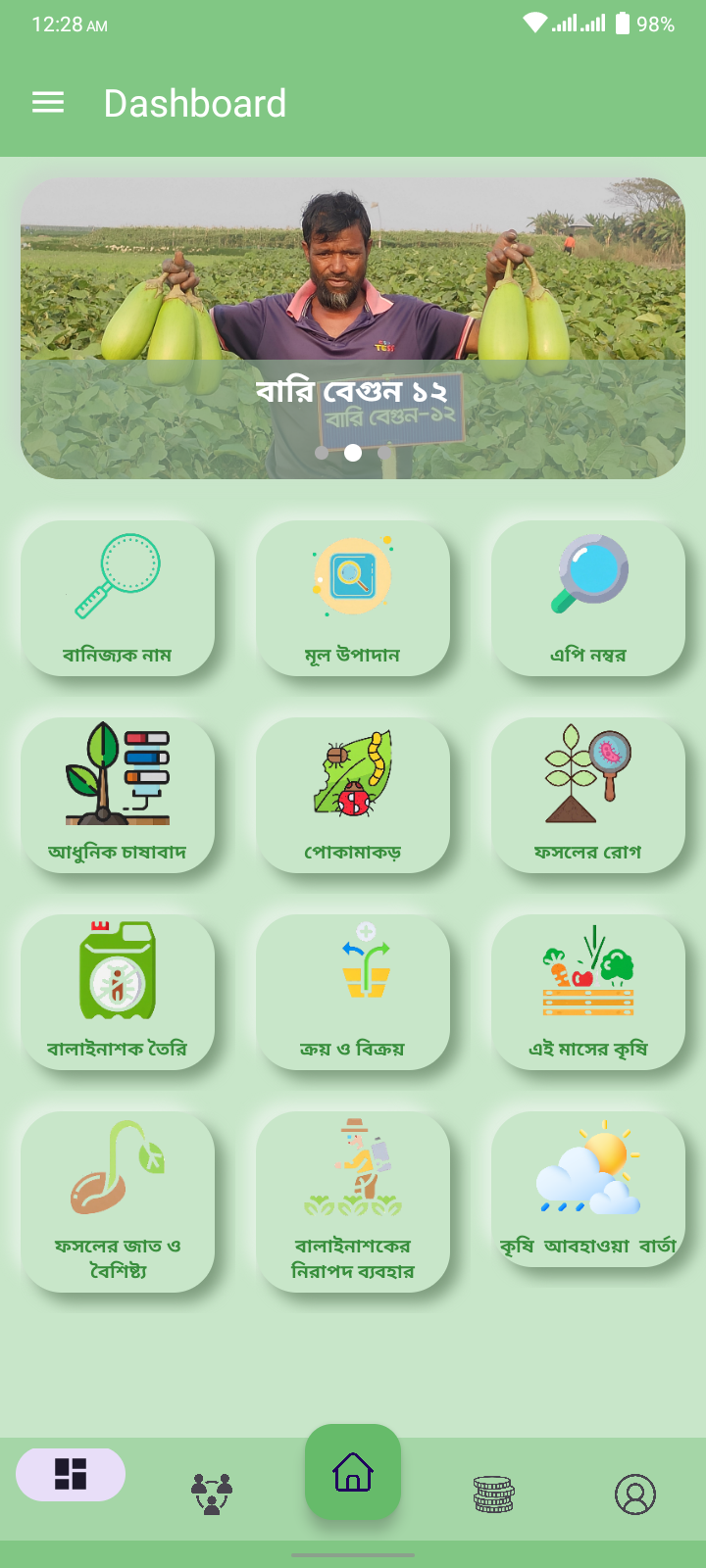The image size is (706, 1568).
Task: Open ক্রয় ও বিক্রয় marketplace
Action: pos(353,992)
